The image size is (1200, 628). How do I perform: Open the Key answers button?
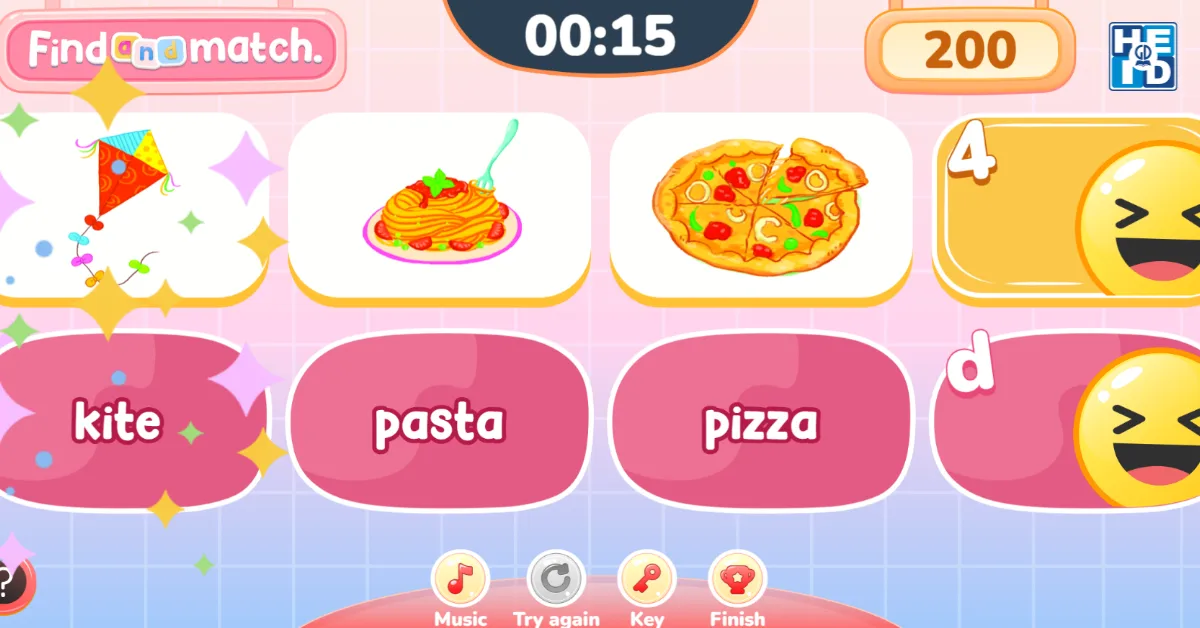pyautogui.click(x=647, y=579)
